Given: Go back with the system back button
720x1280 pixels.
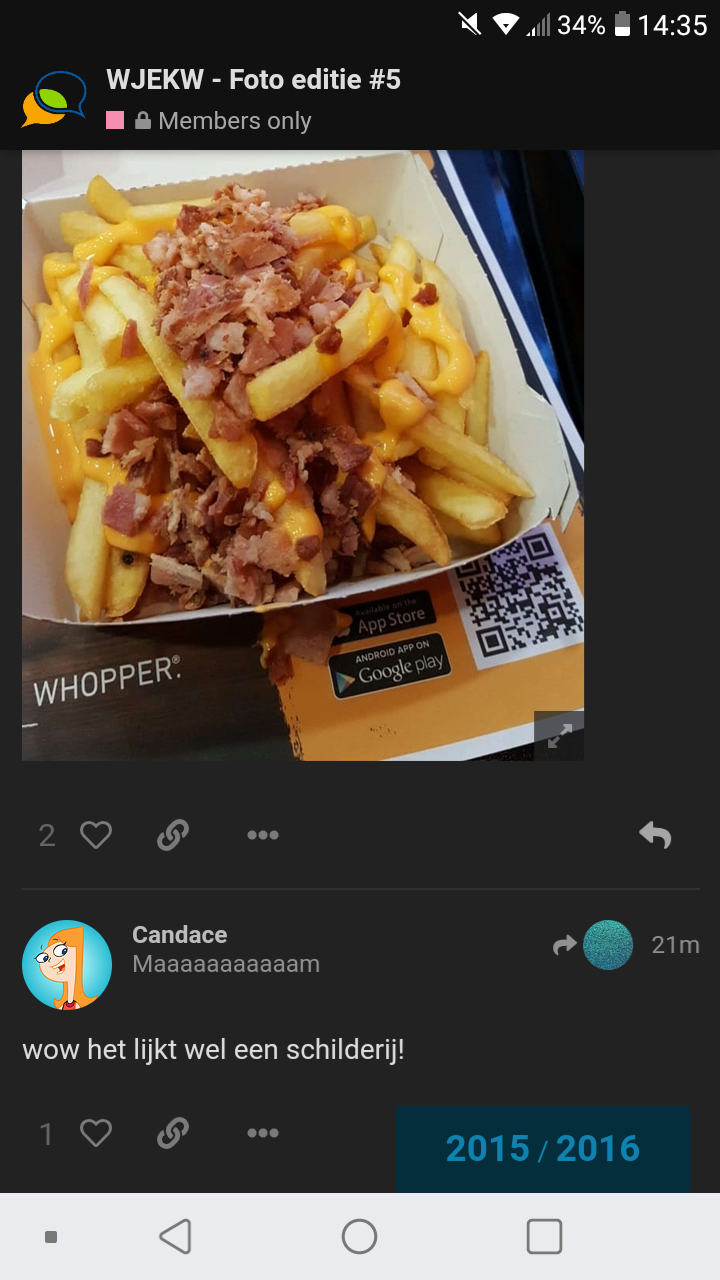Looking at the screenshot, I should pos(176,1237).
